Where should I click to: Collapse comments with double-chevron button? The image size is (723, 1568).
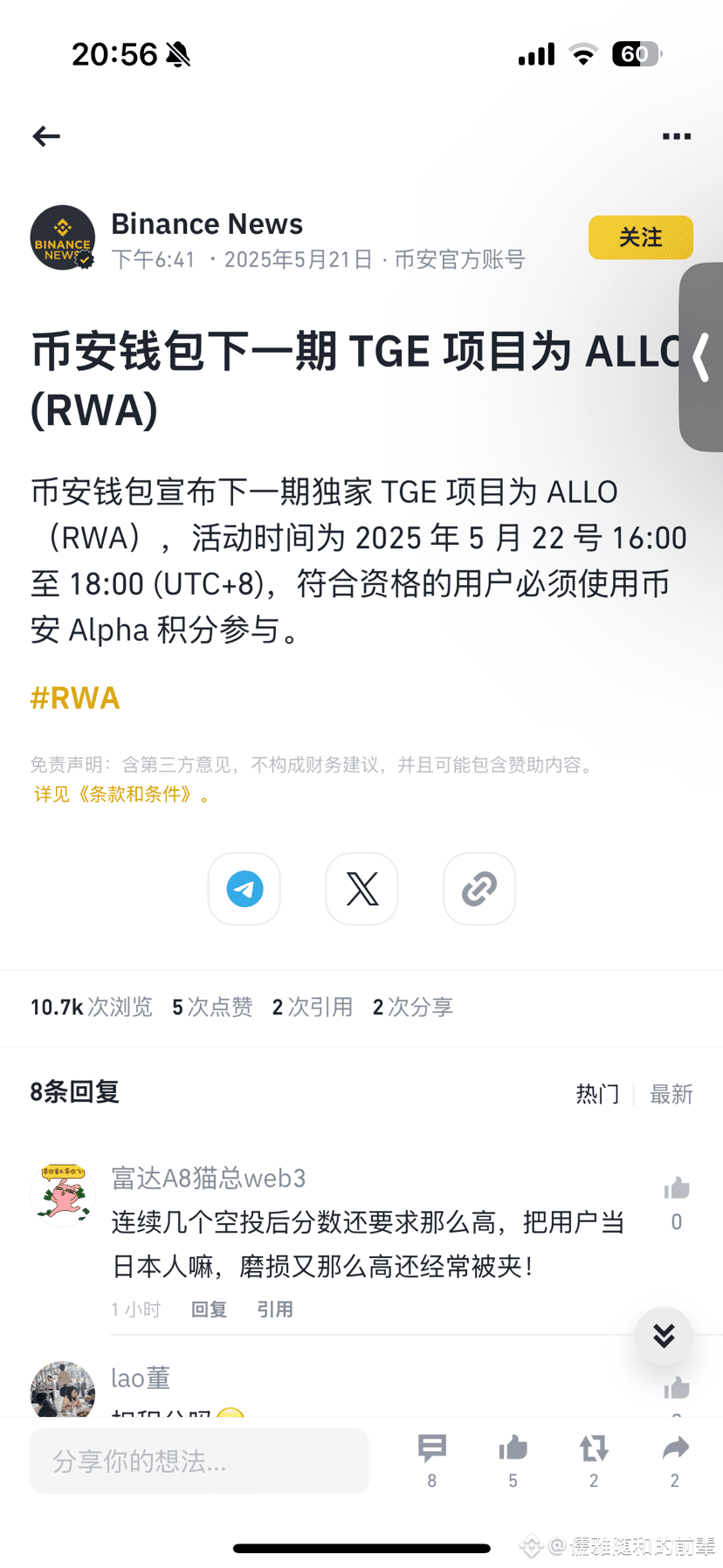[664, 1337]
